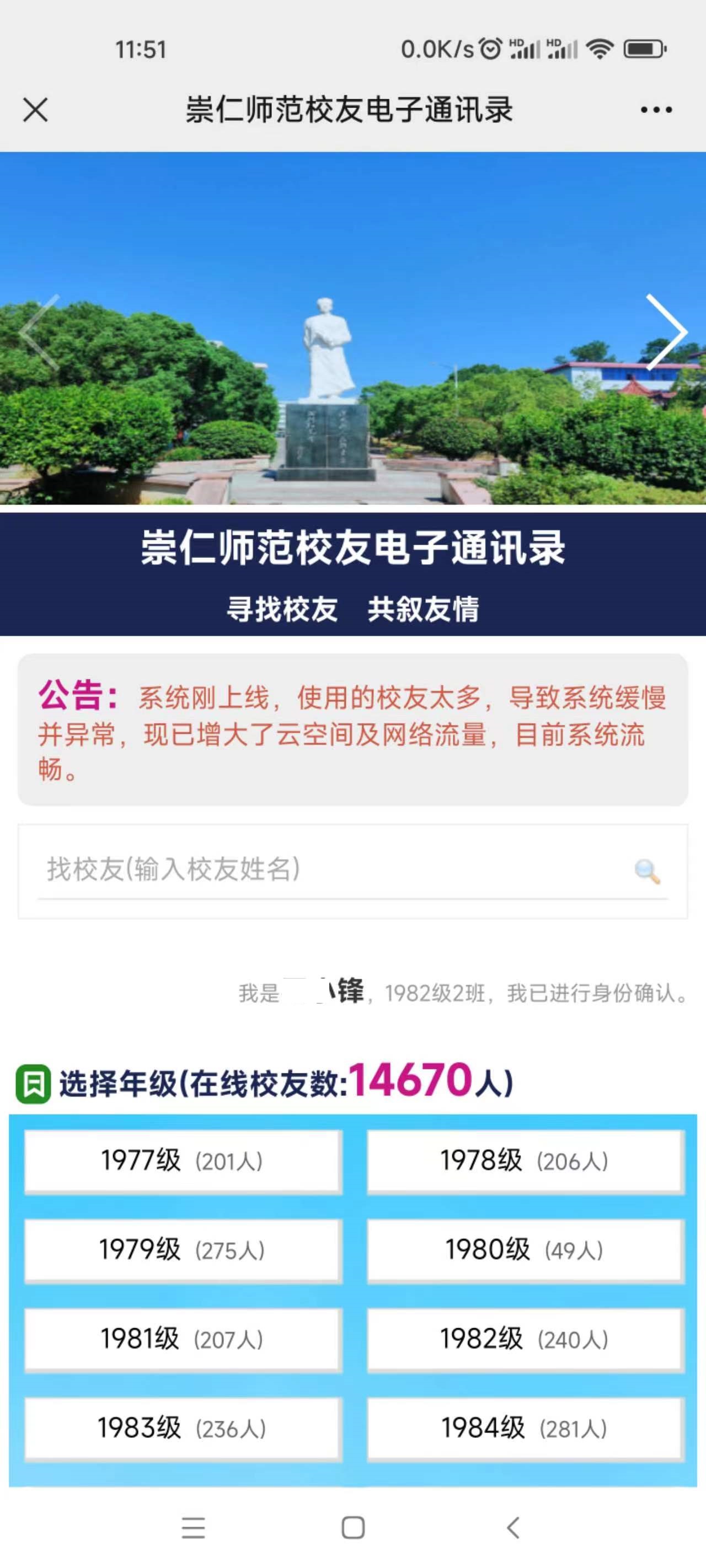The image size is (706, 1568).
Task: Choose the 1984级 grade button
Action: click(x=525, y=1428)
